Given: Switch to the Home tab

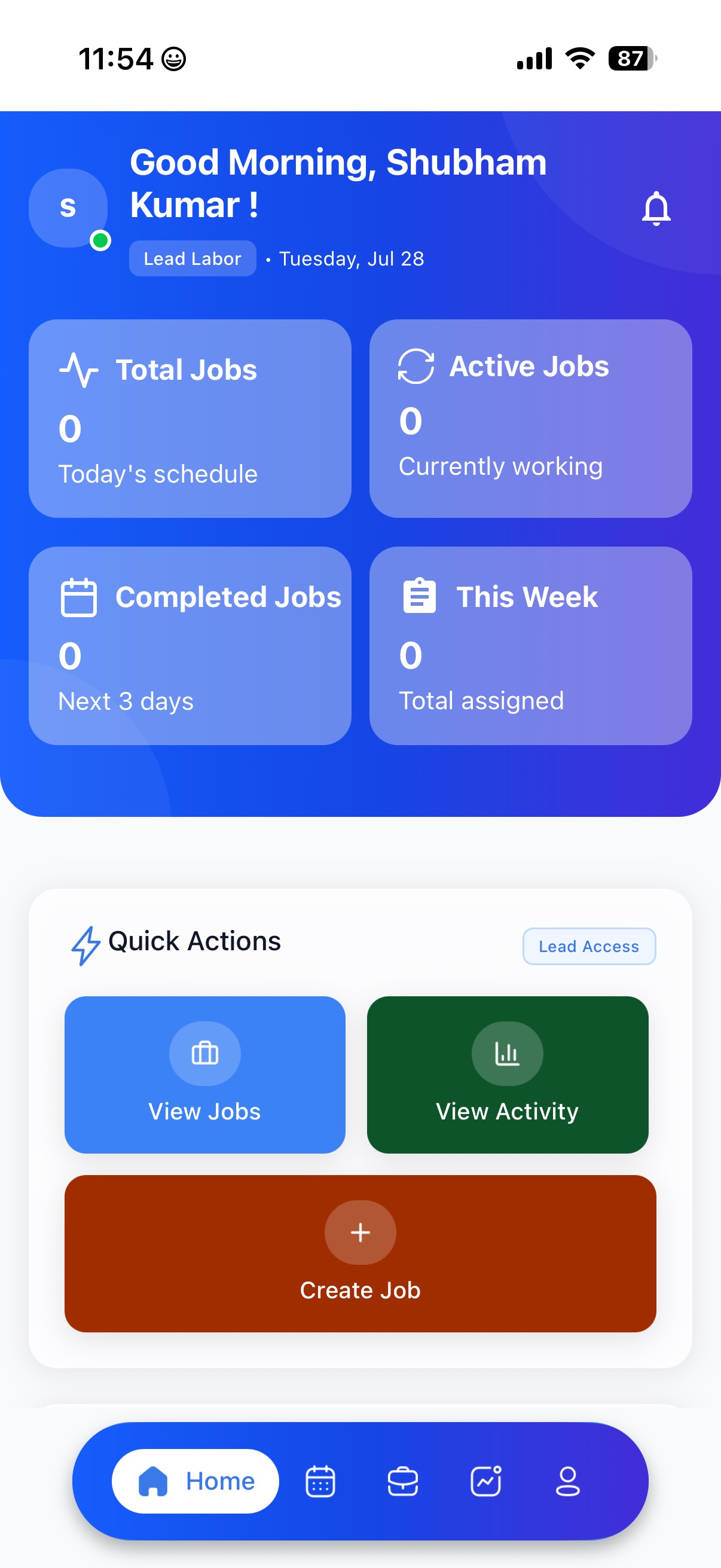Looking at the screenshot, I should pyautogui.click(x=195, y=1481).
